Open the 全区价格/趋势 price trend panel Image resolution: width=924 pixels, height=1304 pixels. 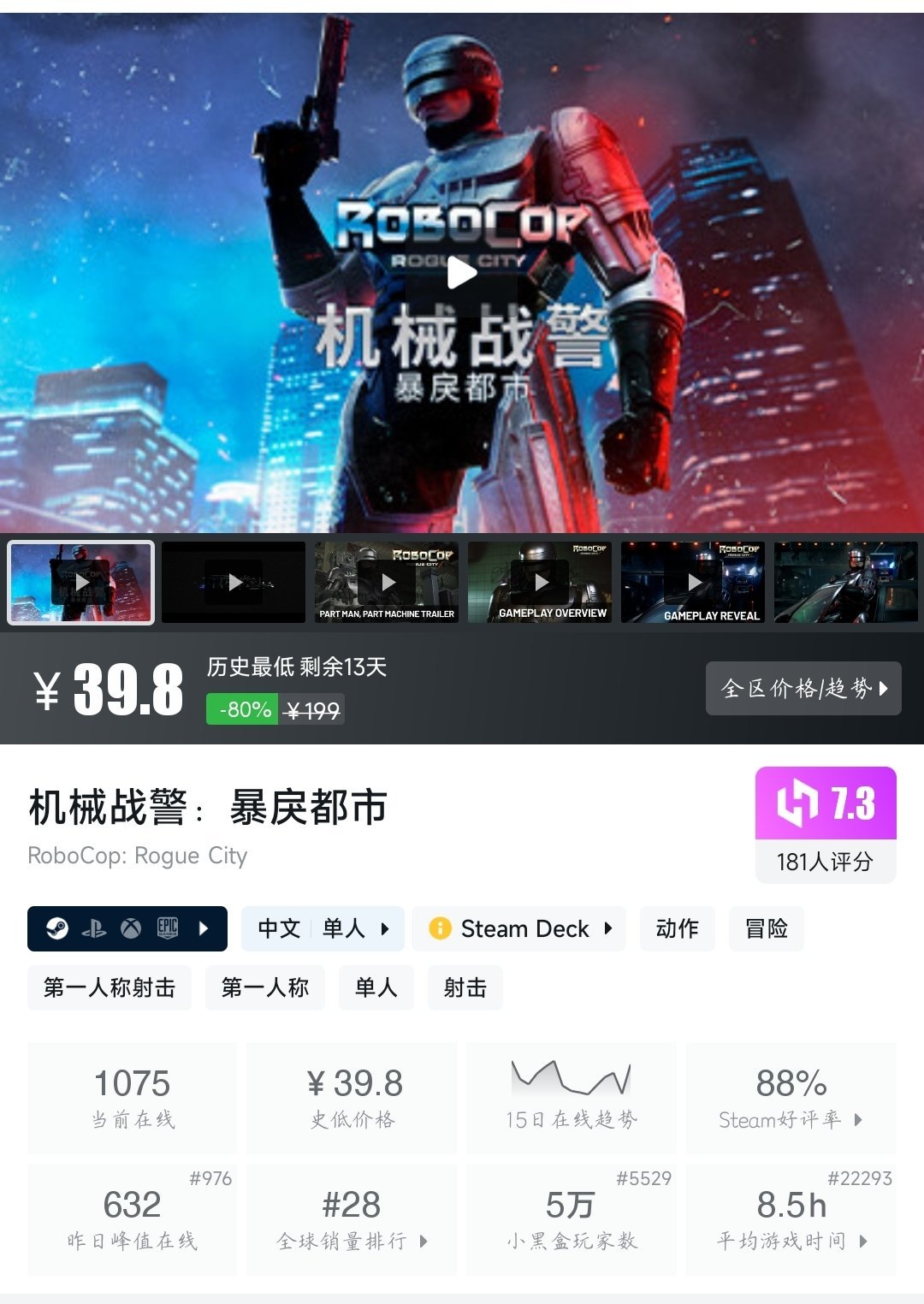point(803,689)
